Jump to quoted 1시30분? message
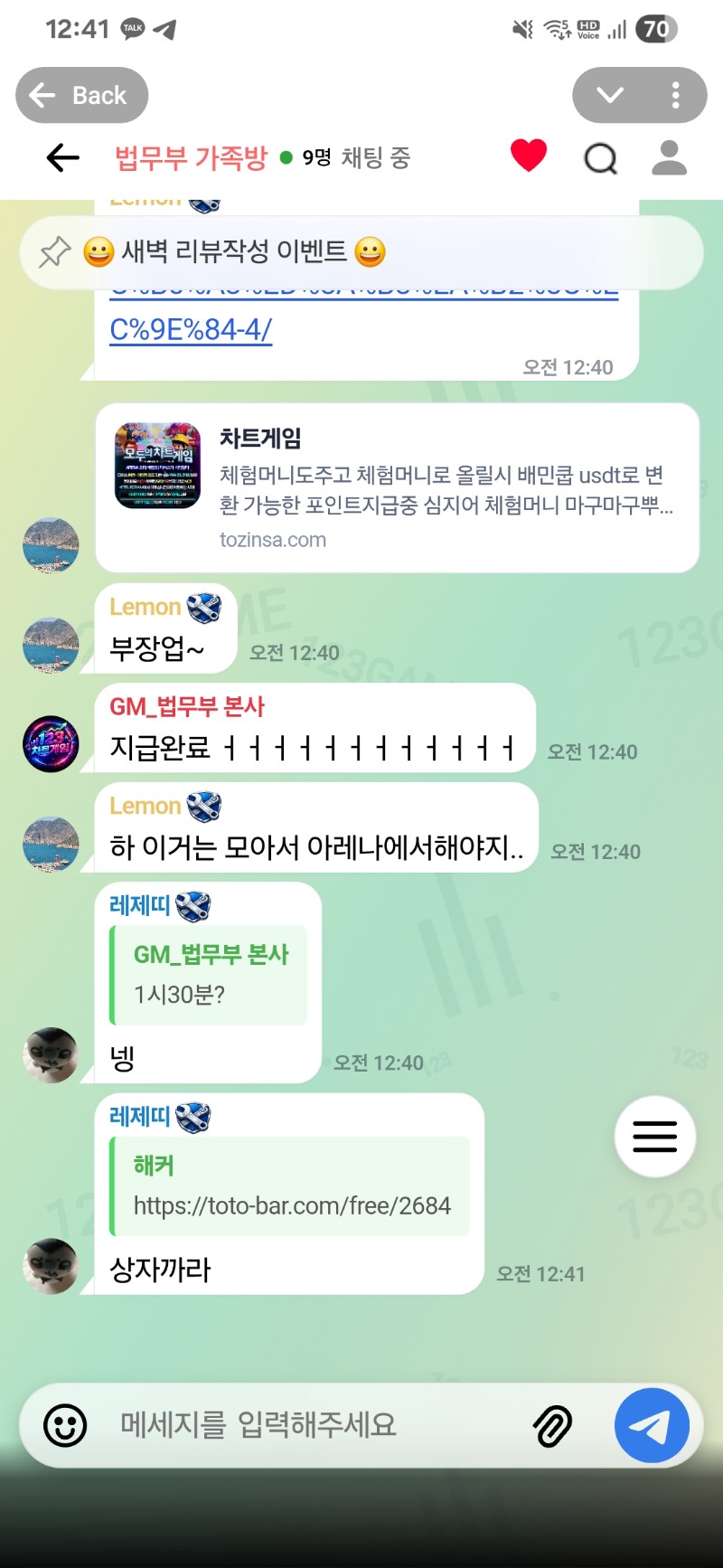The image size is (723, 1568). pos(210,975)
